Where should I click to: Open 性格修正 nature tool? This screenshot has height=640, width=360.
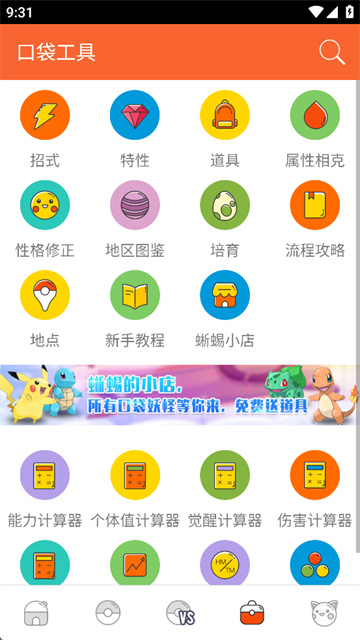45,205
